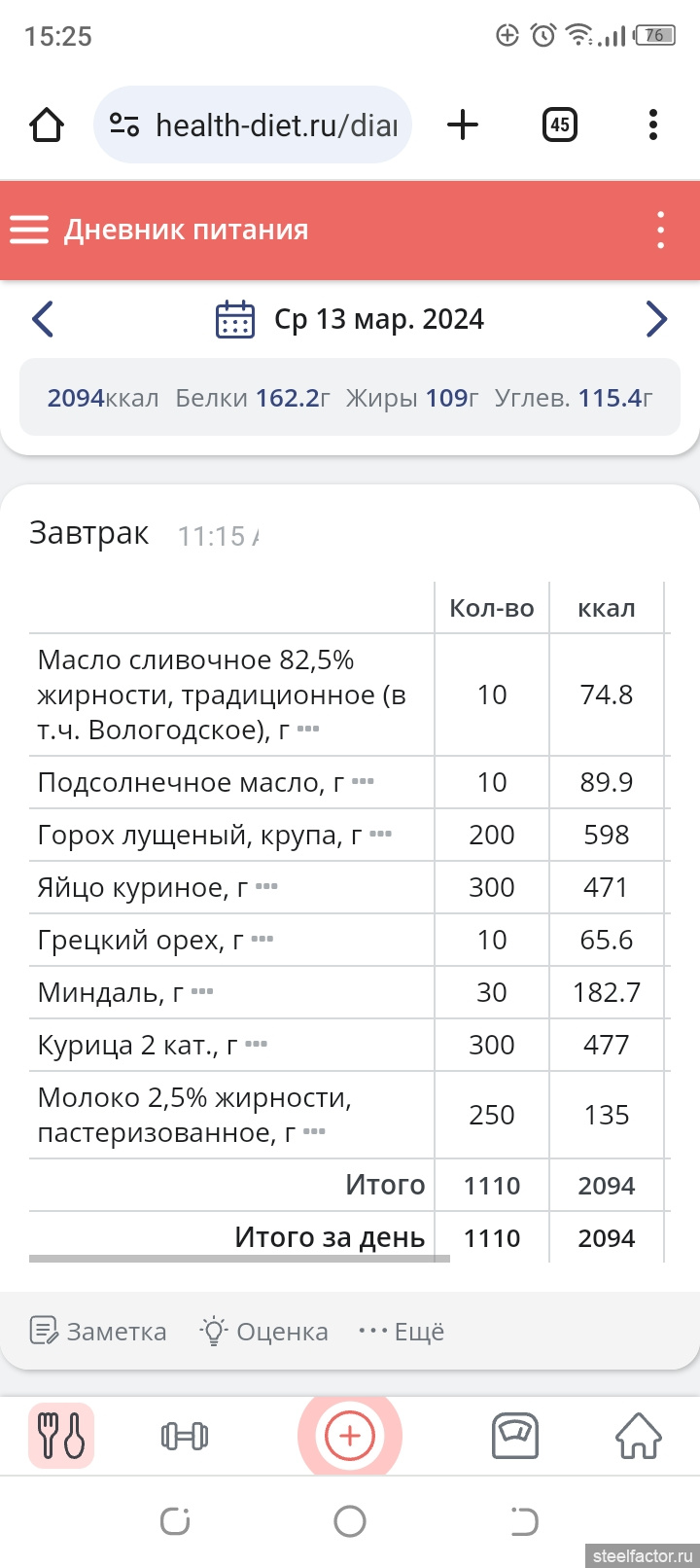Switch to the weight scale tab
This screenshot has width=700, height=1568.
click(515, 1436)
